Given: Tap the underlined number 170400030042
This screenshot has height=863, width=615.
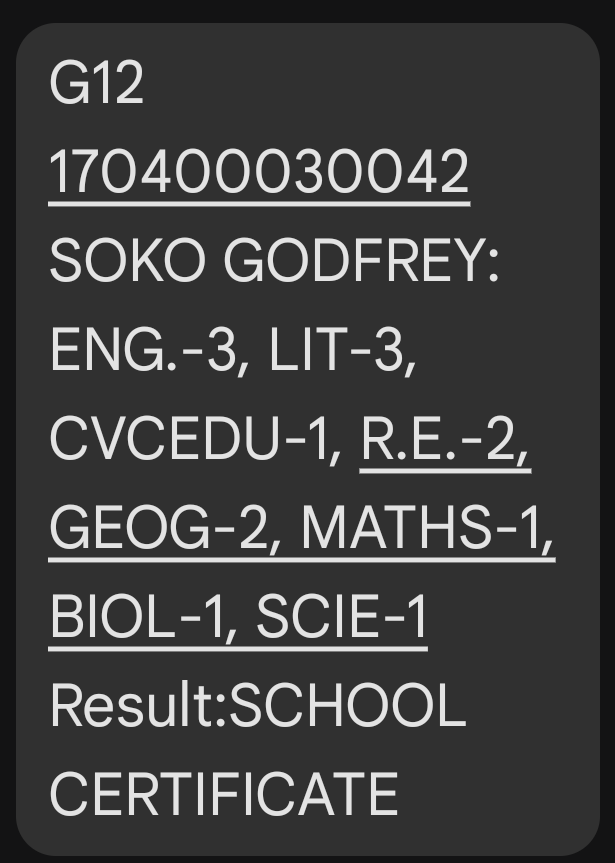Looking at the screenshot, I should click(259, 173).
